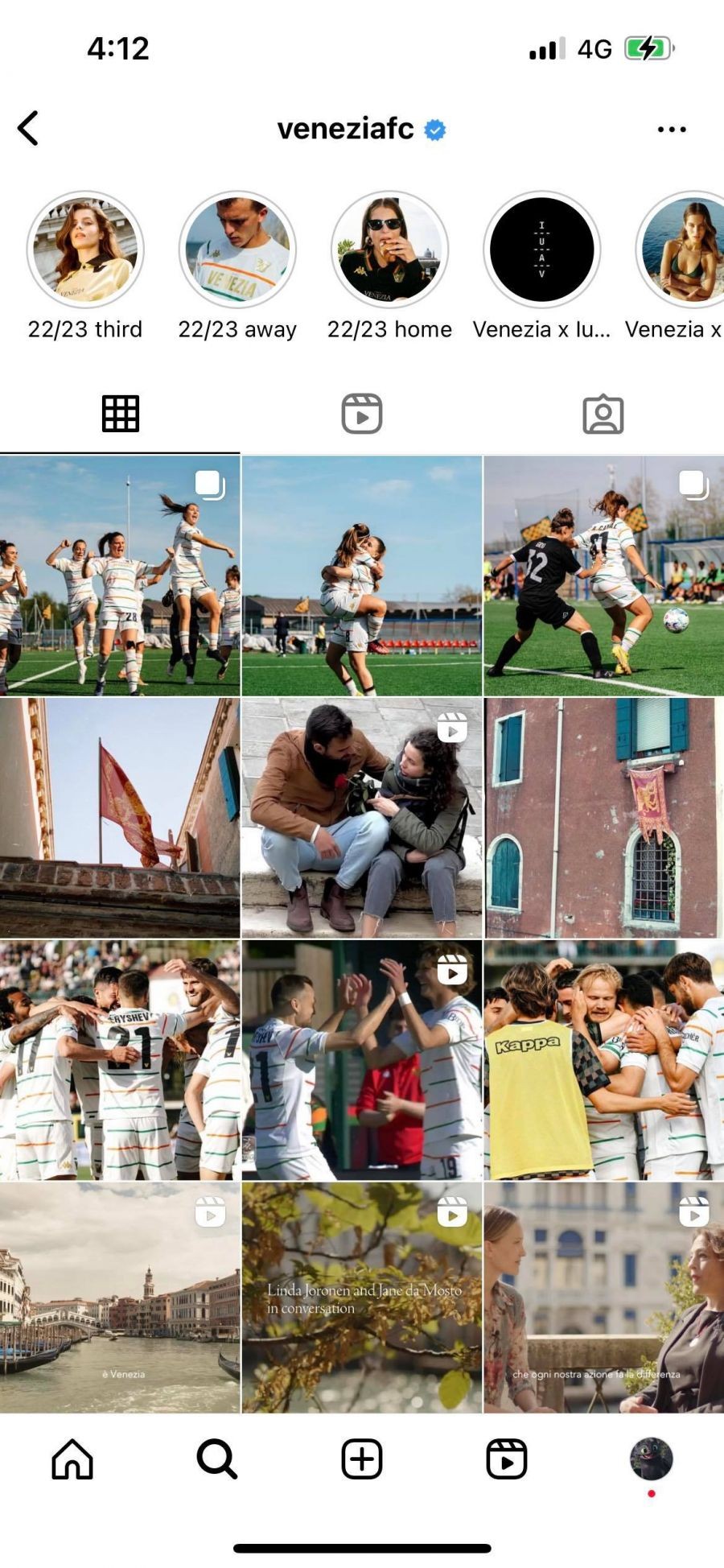Go to the Instagram home feed
The width and height of the screenshot is (724, 1568).
point(72,1459)
